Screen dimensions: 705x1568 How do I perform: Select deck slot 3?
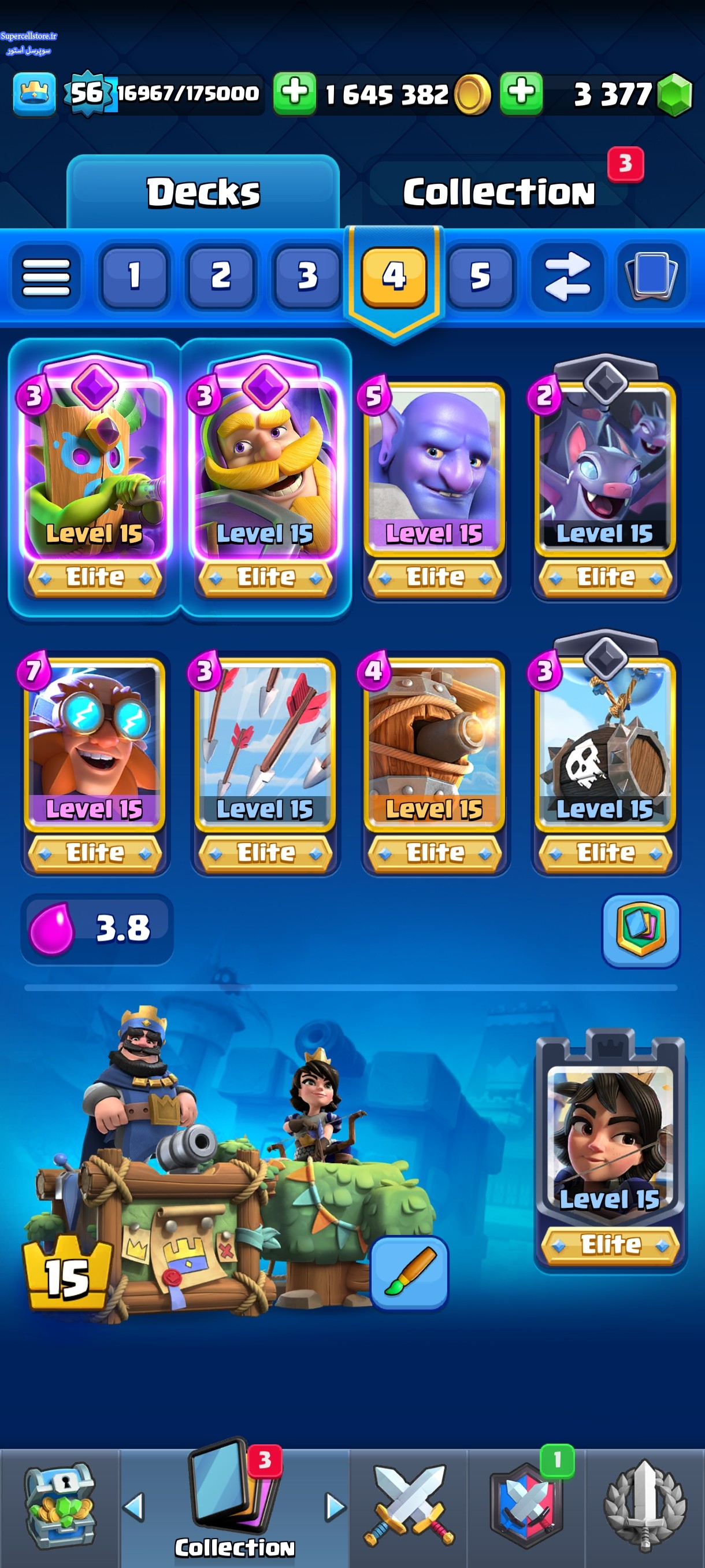pyautogui.click(x=307, y=276)
